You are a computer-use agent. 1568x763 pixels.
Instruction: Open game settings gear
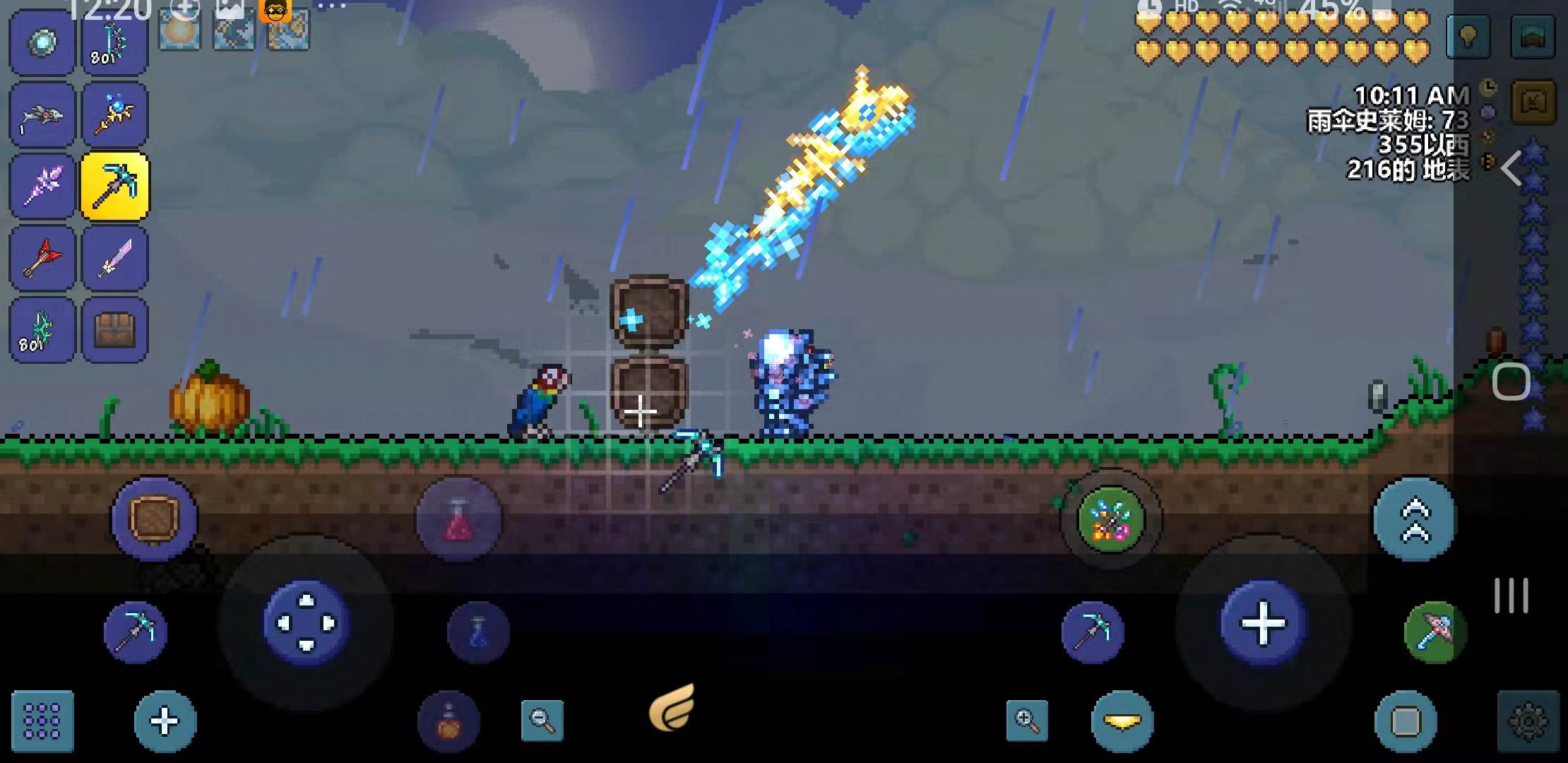1528,721
